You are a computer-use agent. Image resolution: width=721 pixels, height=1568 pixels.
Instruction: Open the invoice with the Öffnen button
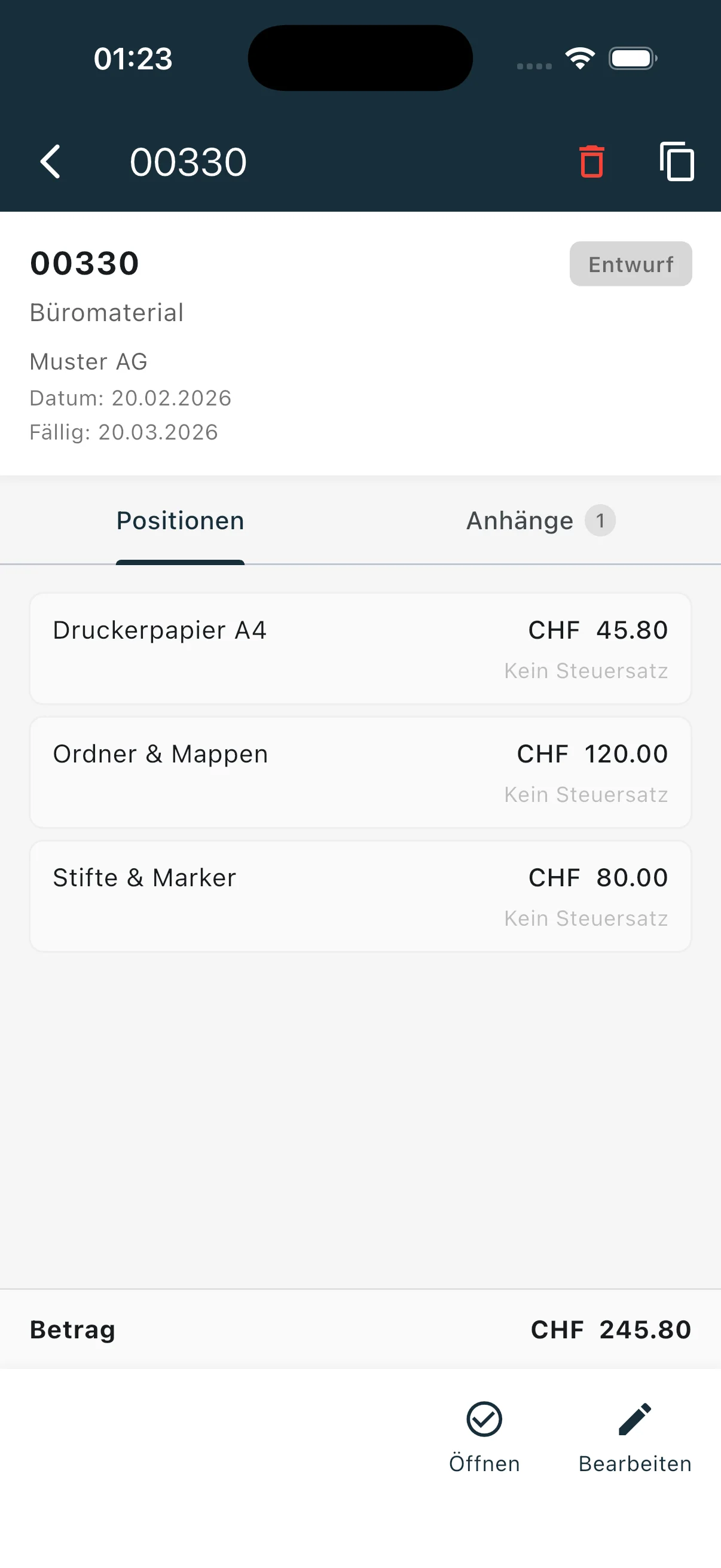click(x=484, y=1463)
